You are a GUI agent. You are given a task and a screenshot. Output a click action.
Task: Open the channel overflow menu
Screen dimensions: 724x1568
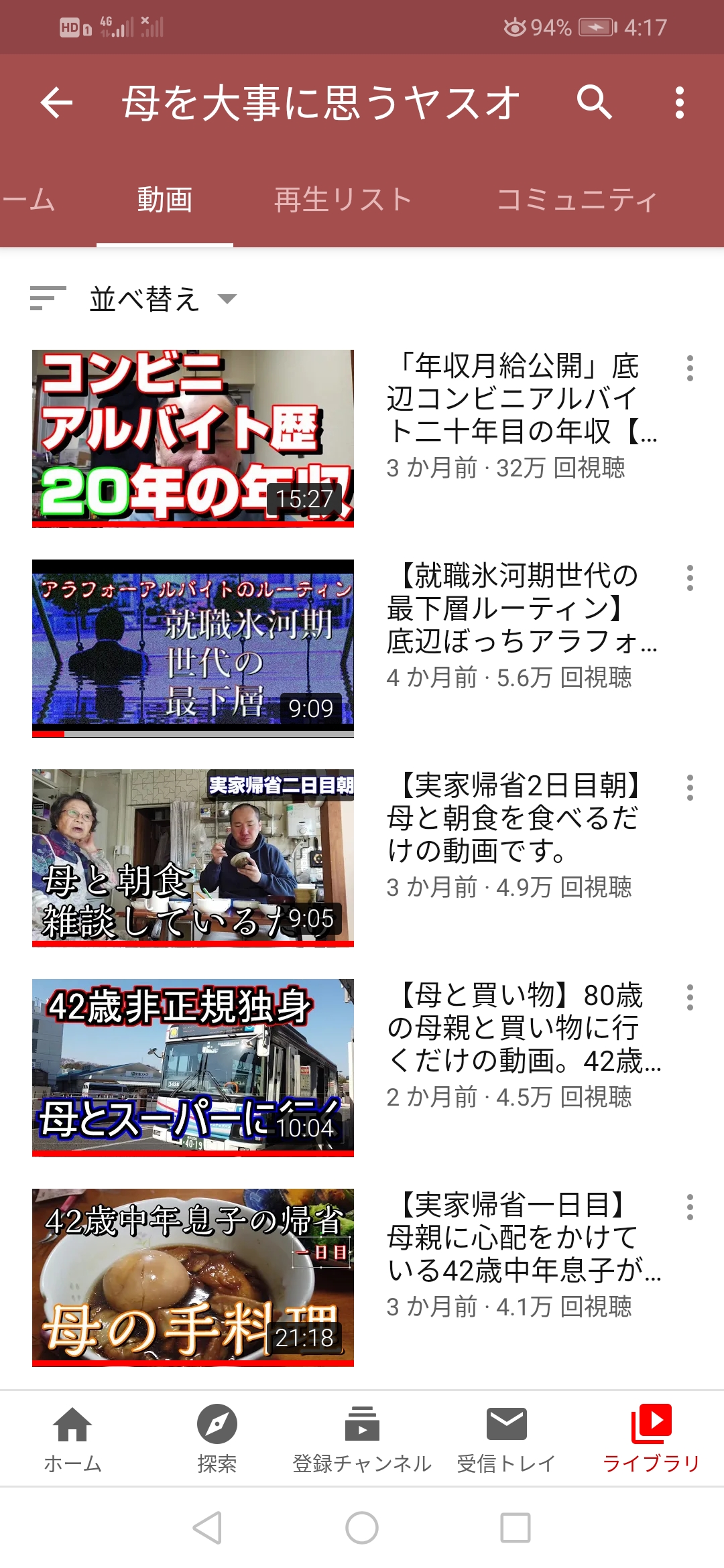pos(679,103)
